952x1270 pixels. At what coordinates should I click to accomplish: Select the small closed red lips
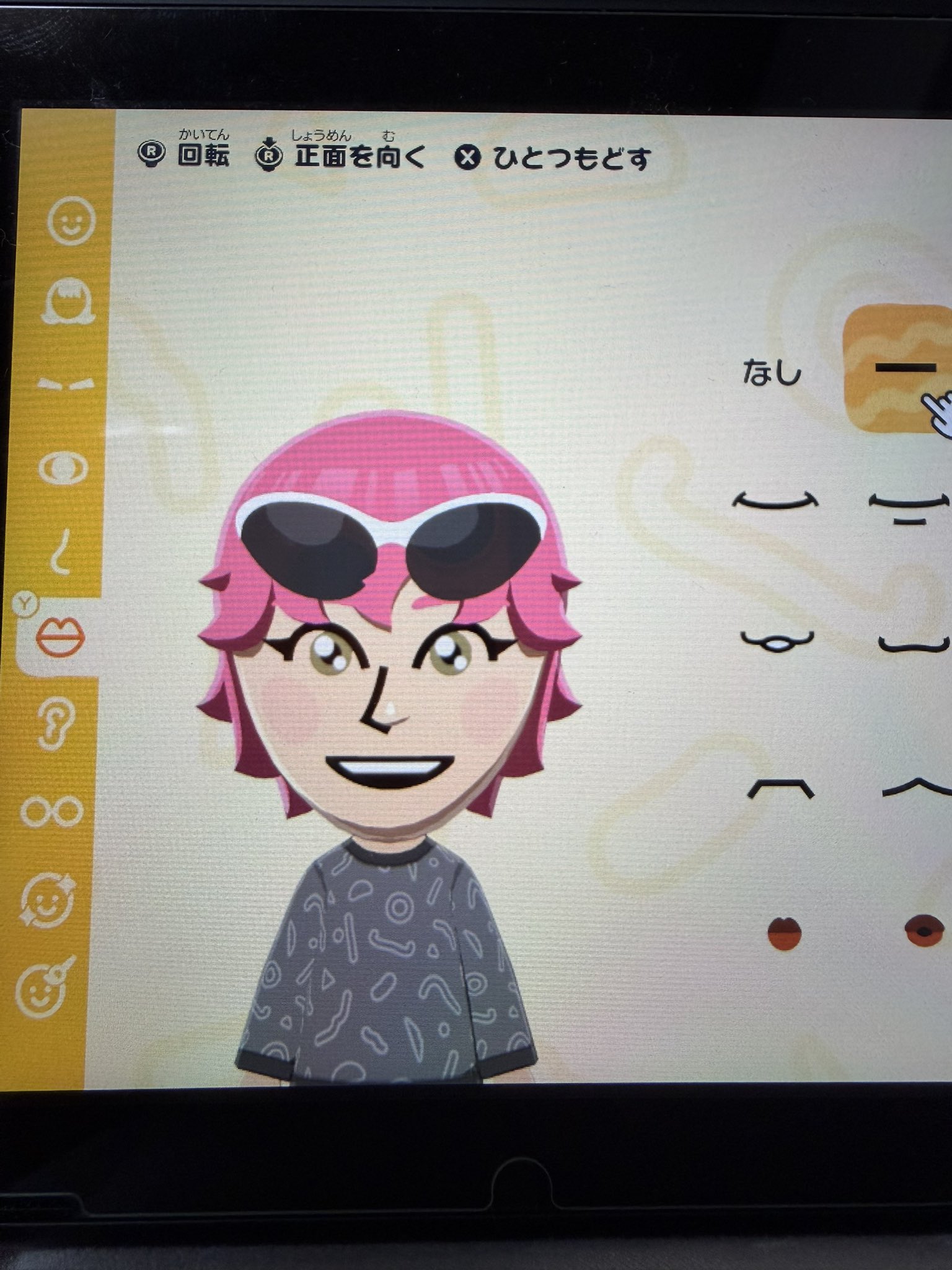click(785, 933)
